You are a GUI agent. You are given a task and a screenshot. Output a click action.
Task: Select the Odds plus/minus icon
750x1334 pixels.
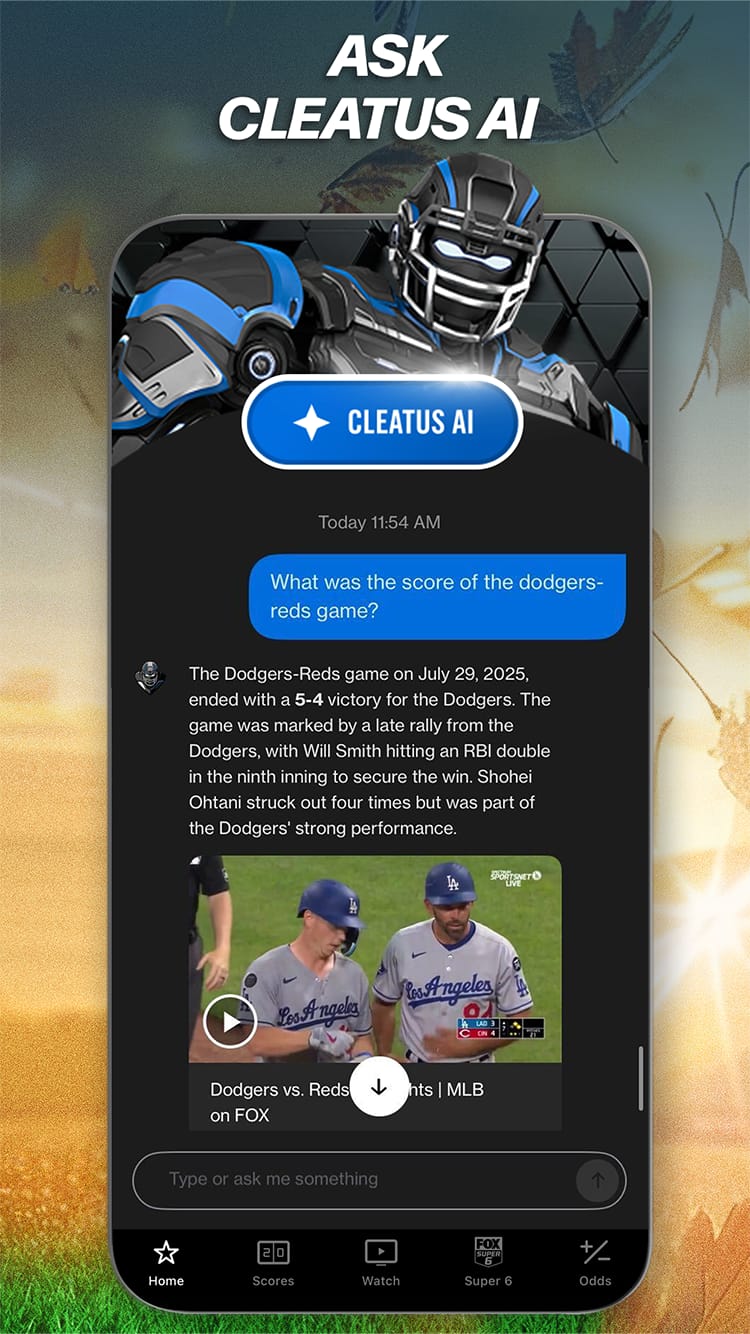pyautogui.click(x=595, y=1252)
